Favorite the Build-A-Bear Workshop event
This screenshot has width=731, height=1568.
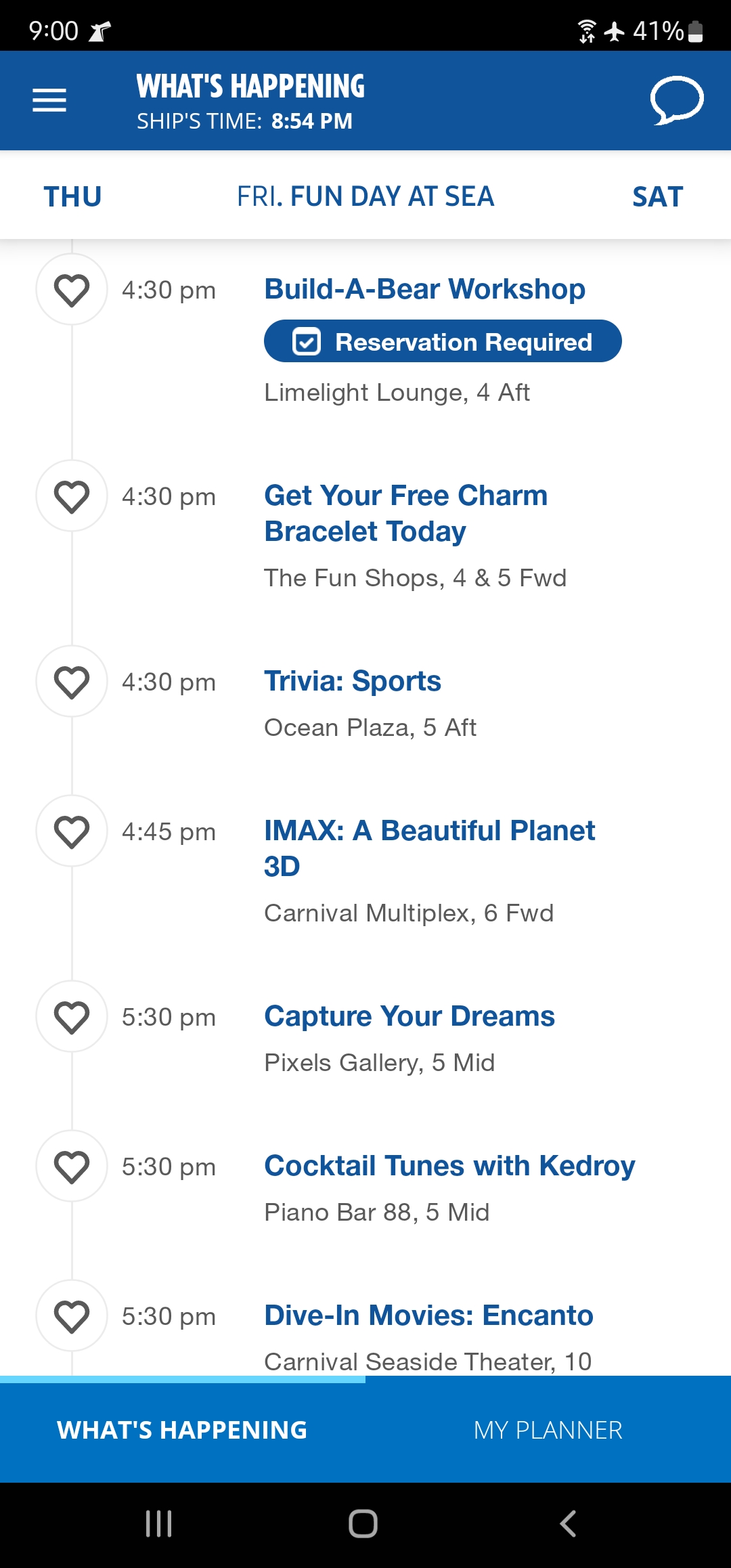[72, 289]
